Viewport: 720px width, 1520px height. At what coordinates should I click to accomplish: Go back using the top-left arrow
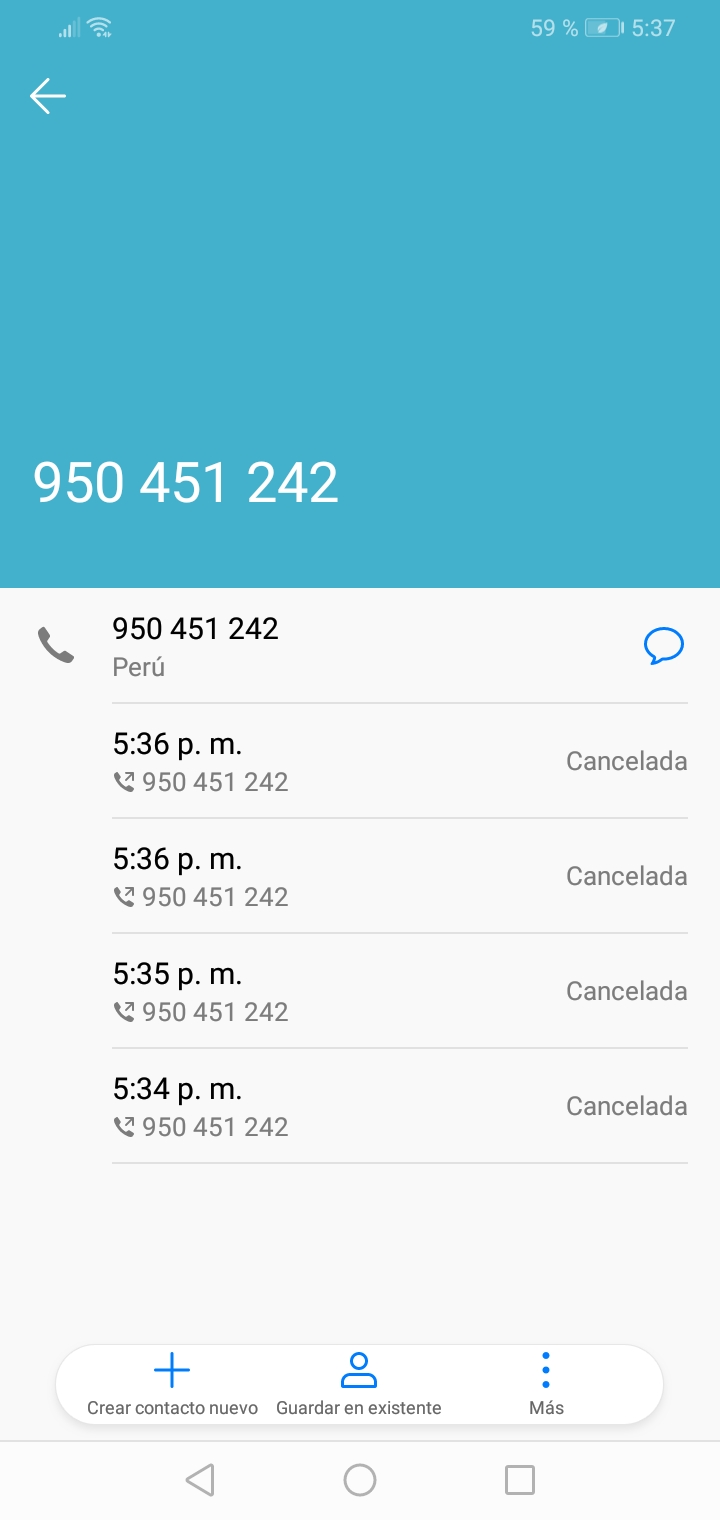48,96
